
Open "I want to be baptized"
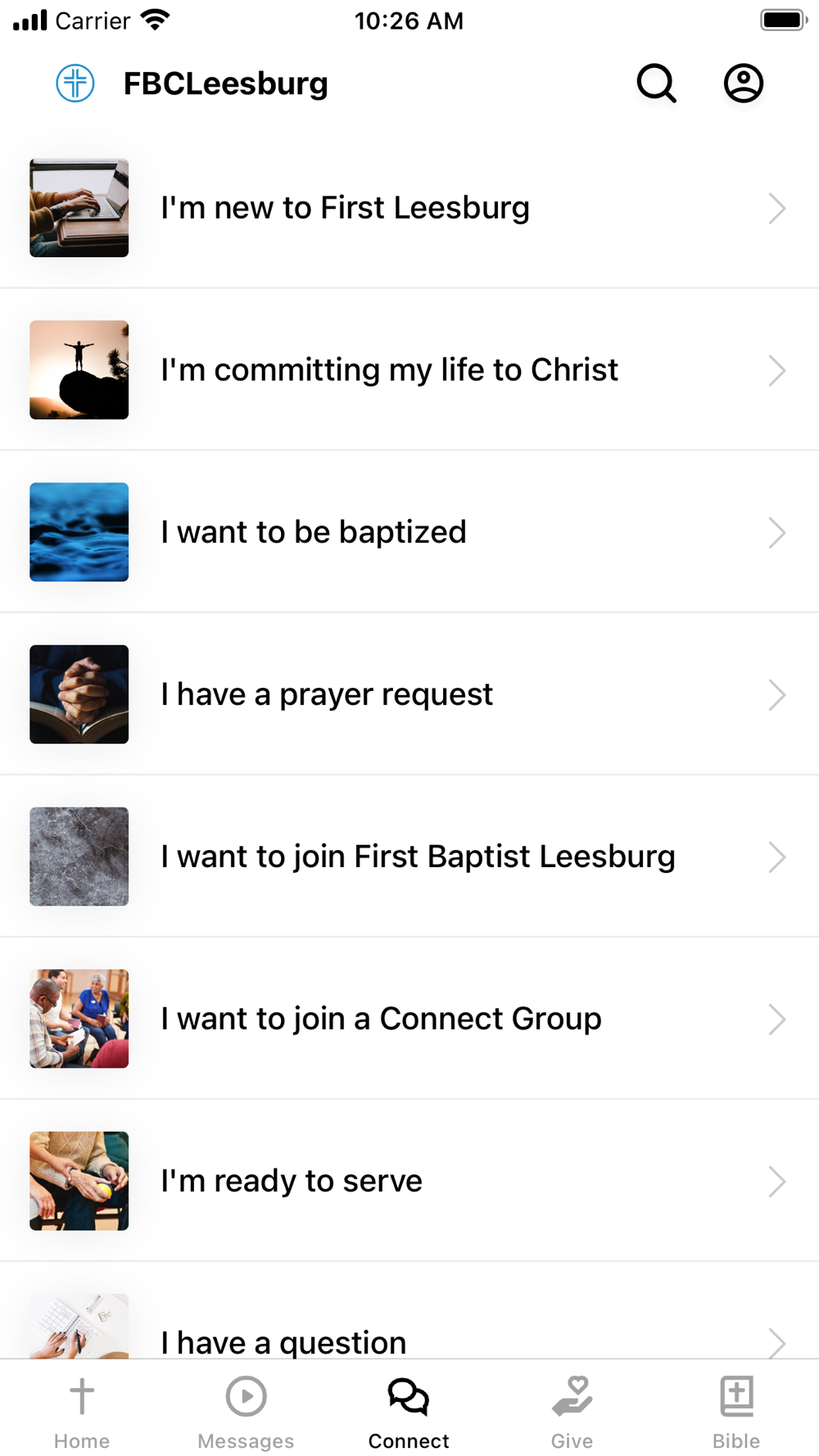click(409, 532)
